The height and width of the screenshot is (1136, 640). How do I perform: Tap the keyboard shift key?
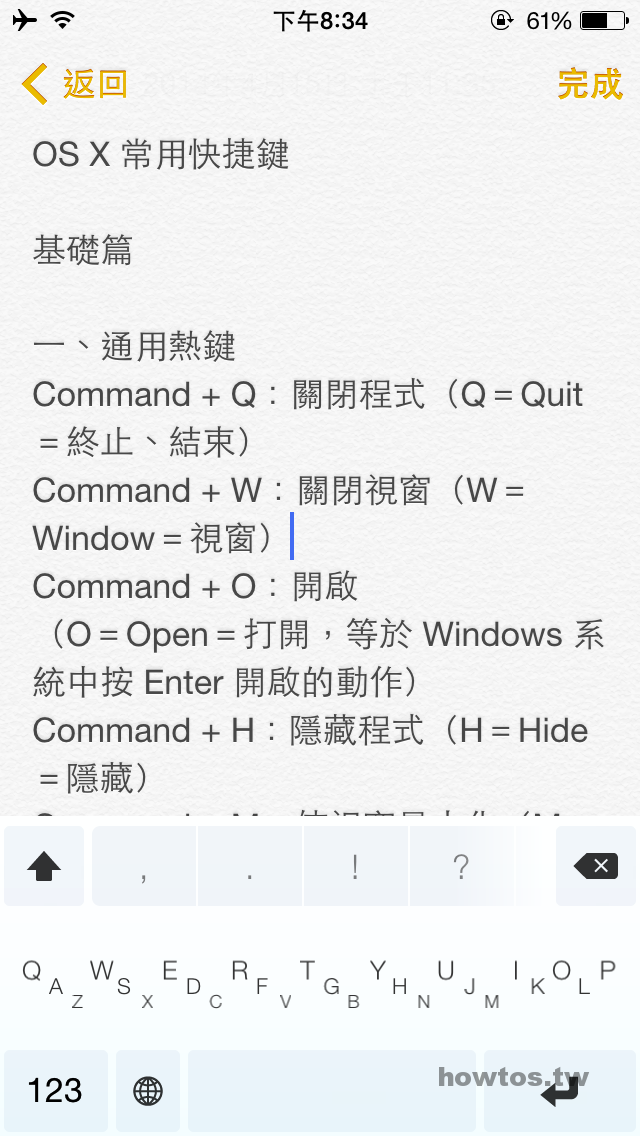pyautogui.click(x=44, y=866)
